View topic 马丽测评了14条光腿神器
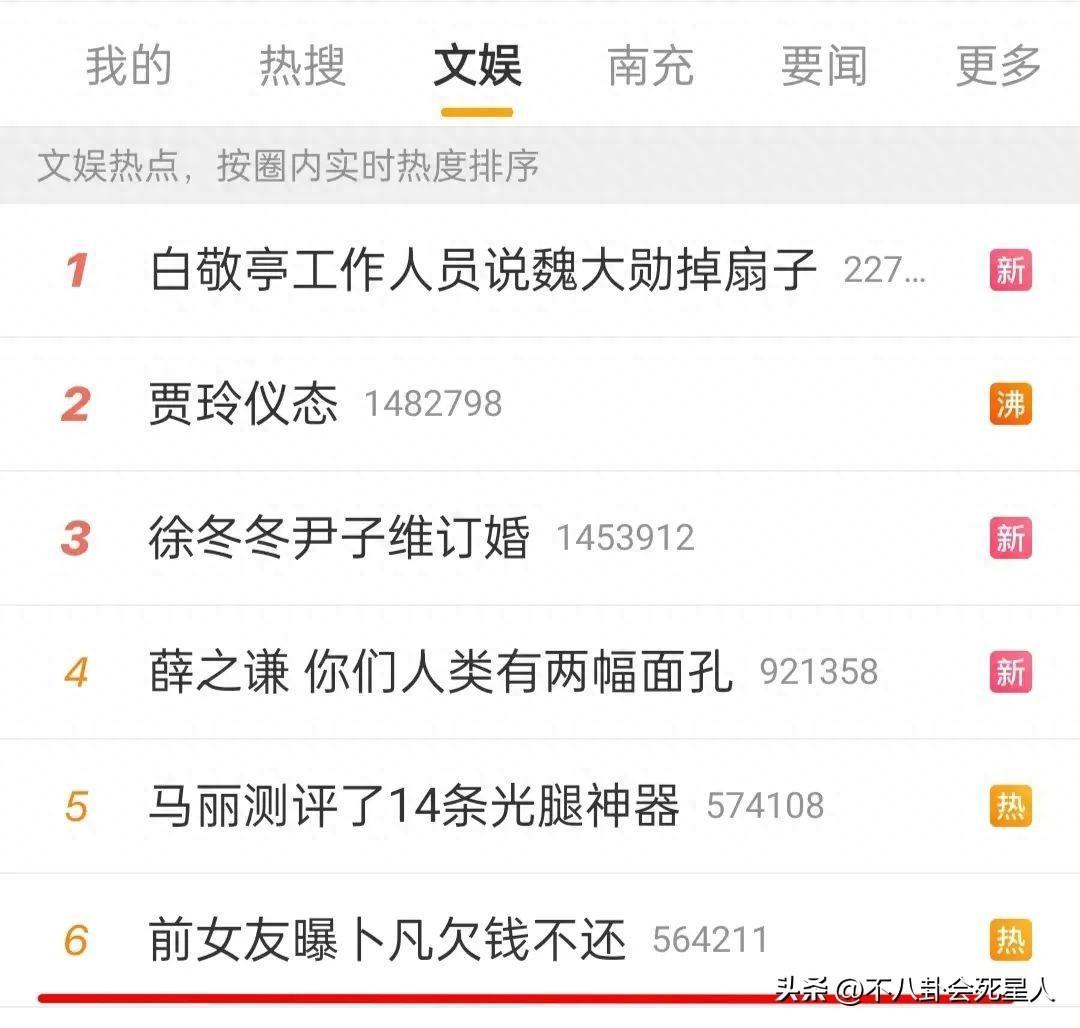The image size is (1080, 1028). coord(414,806)
